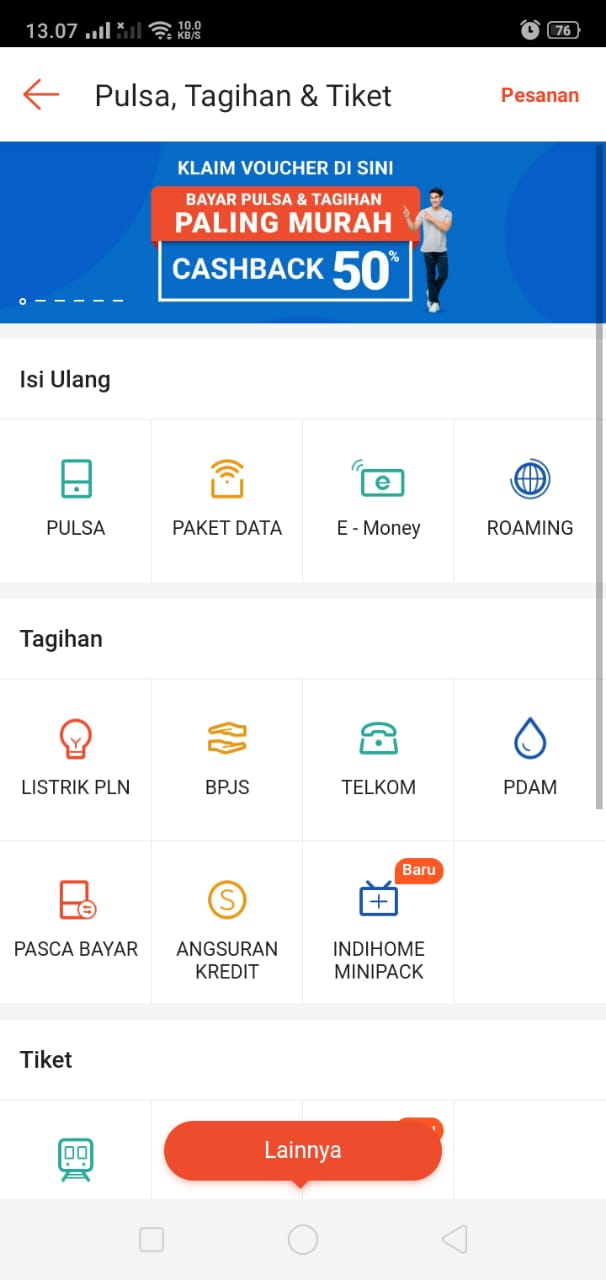Open PASCA BAYAR postpaid bill
The width and height of the screenshot is (606, 1280).
76,922
